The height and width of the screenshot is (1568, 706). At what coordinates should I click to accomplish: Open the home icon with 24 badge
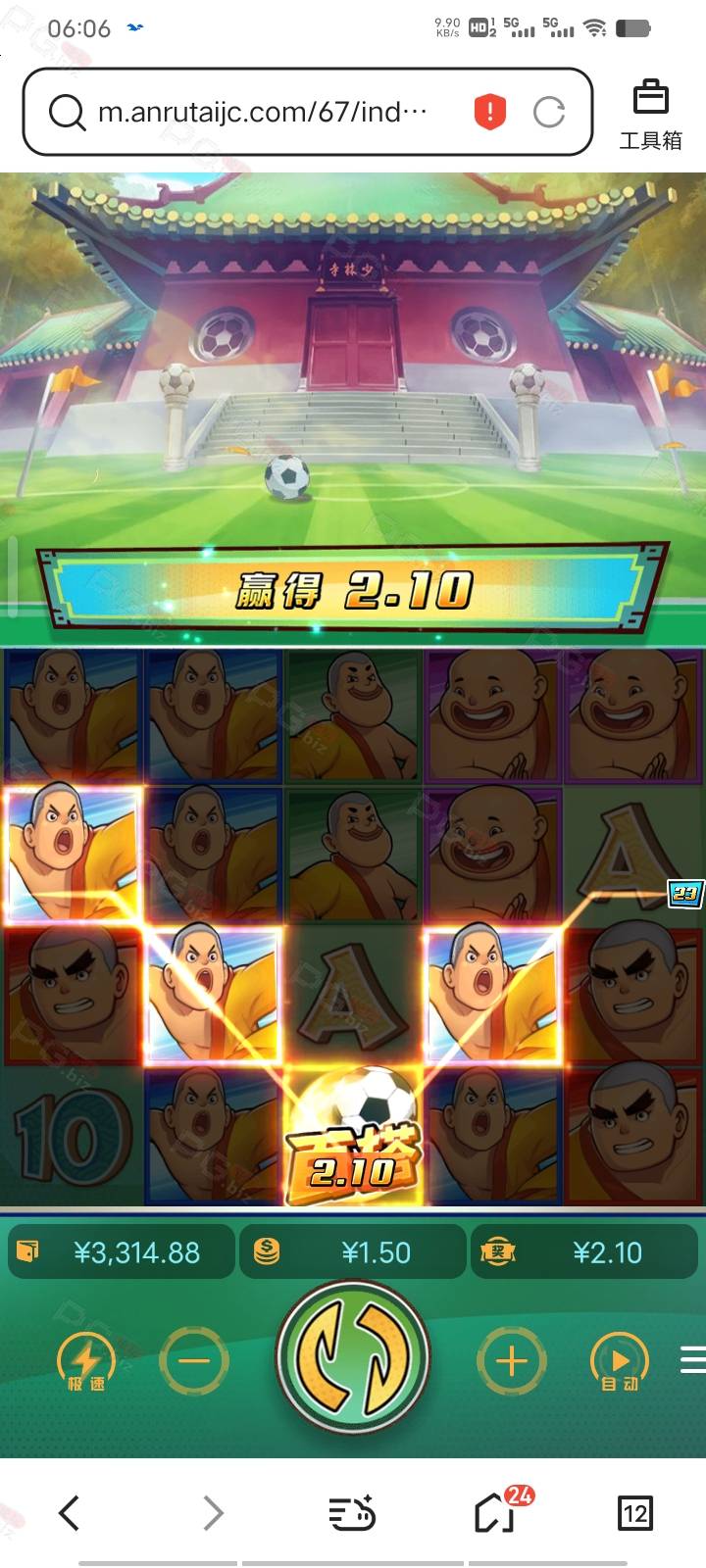tap(496, 1513)
